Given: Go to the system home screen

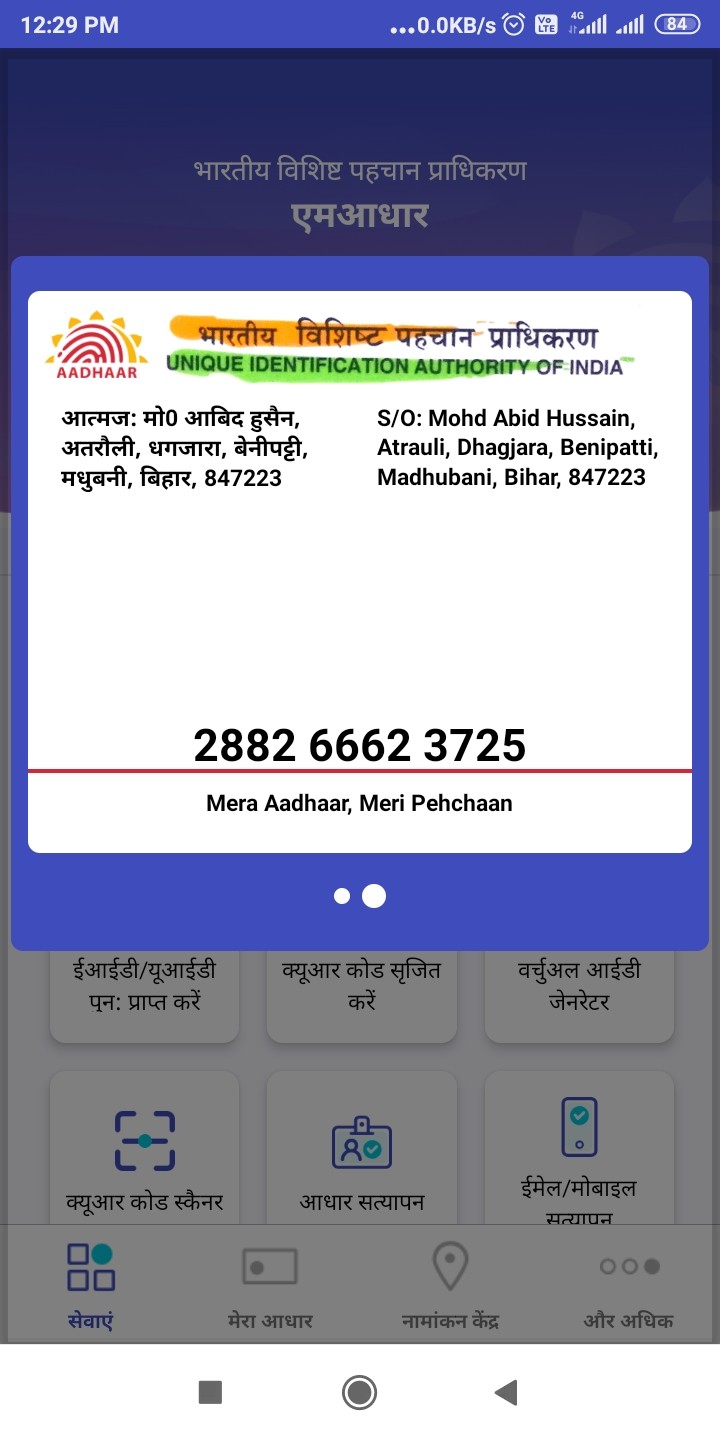Looking at the screenshot, I should [x=359, y=1392].
